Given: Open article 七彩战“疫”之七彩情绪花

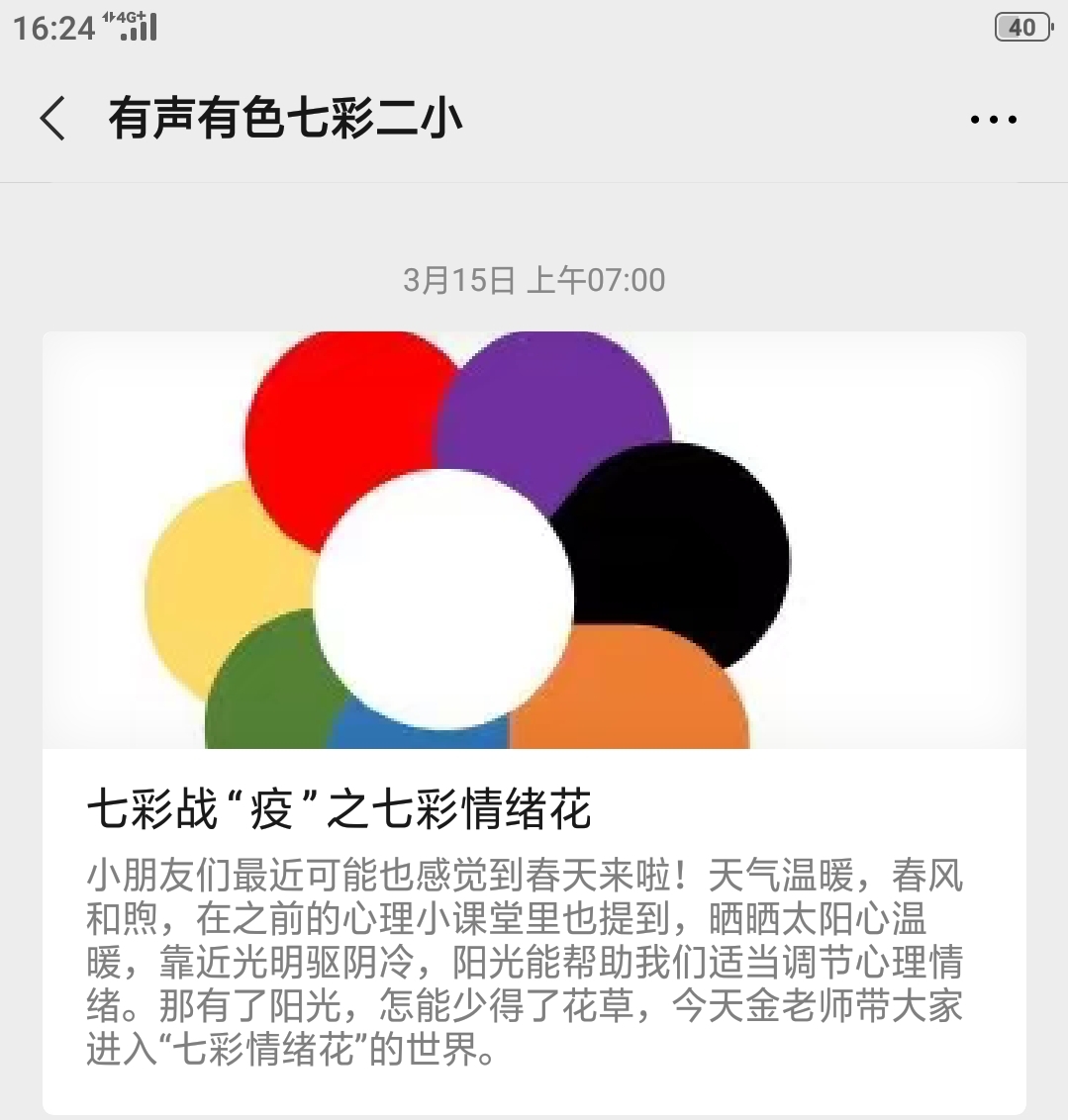Looking at the screenshot, I should 339,810.
